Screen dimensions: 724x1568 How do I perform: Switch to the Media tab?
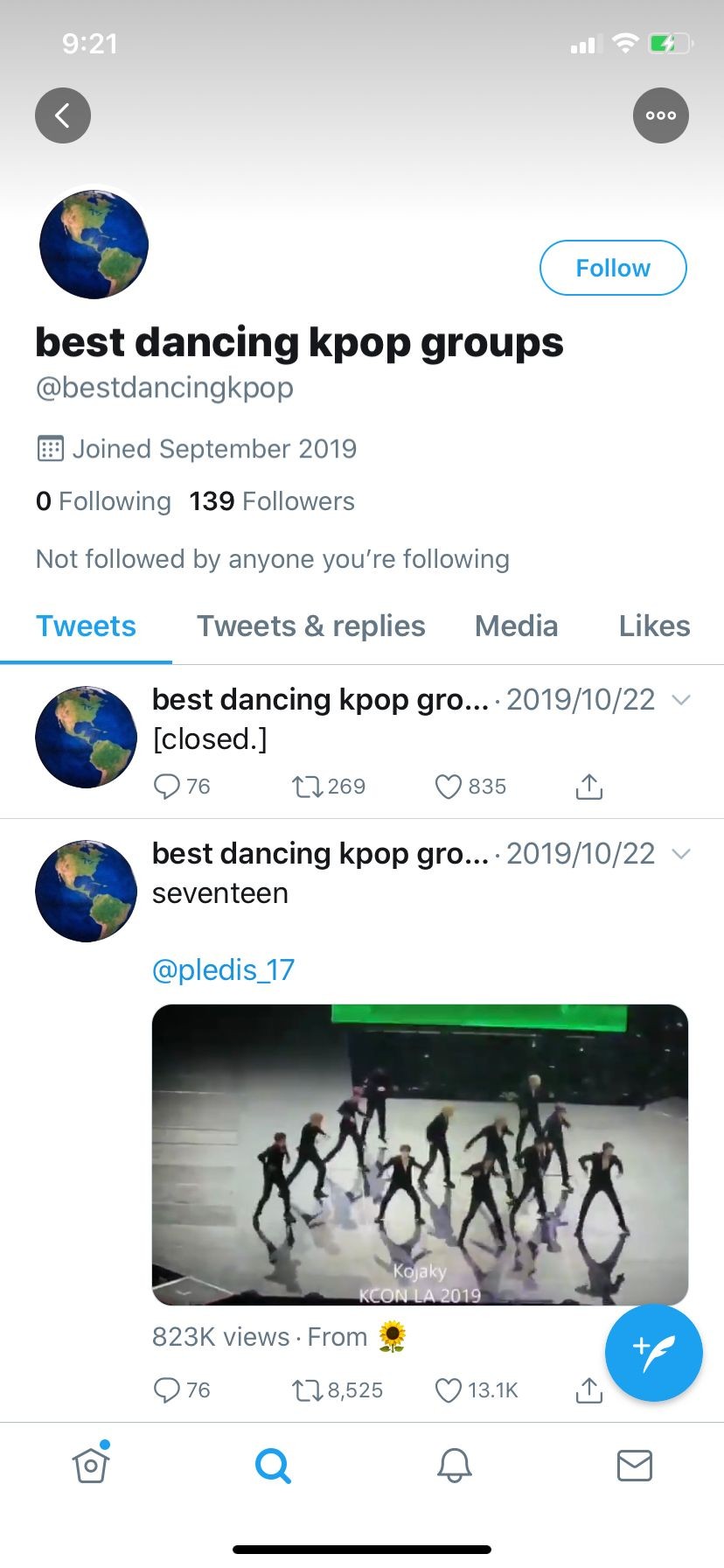(516, 626)
